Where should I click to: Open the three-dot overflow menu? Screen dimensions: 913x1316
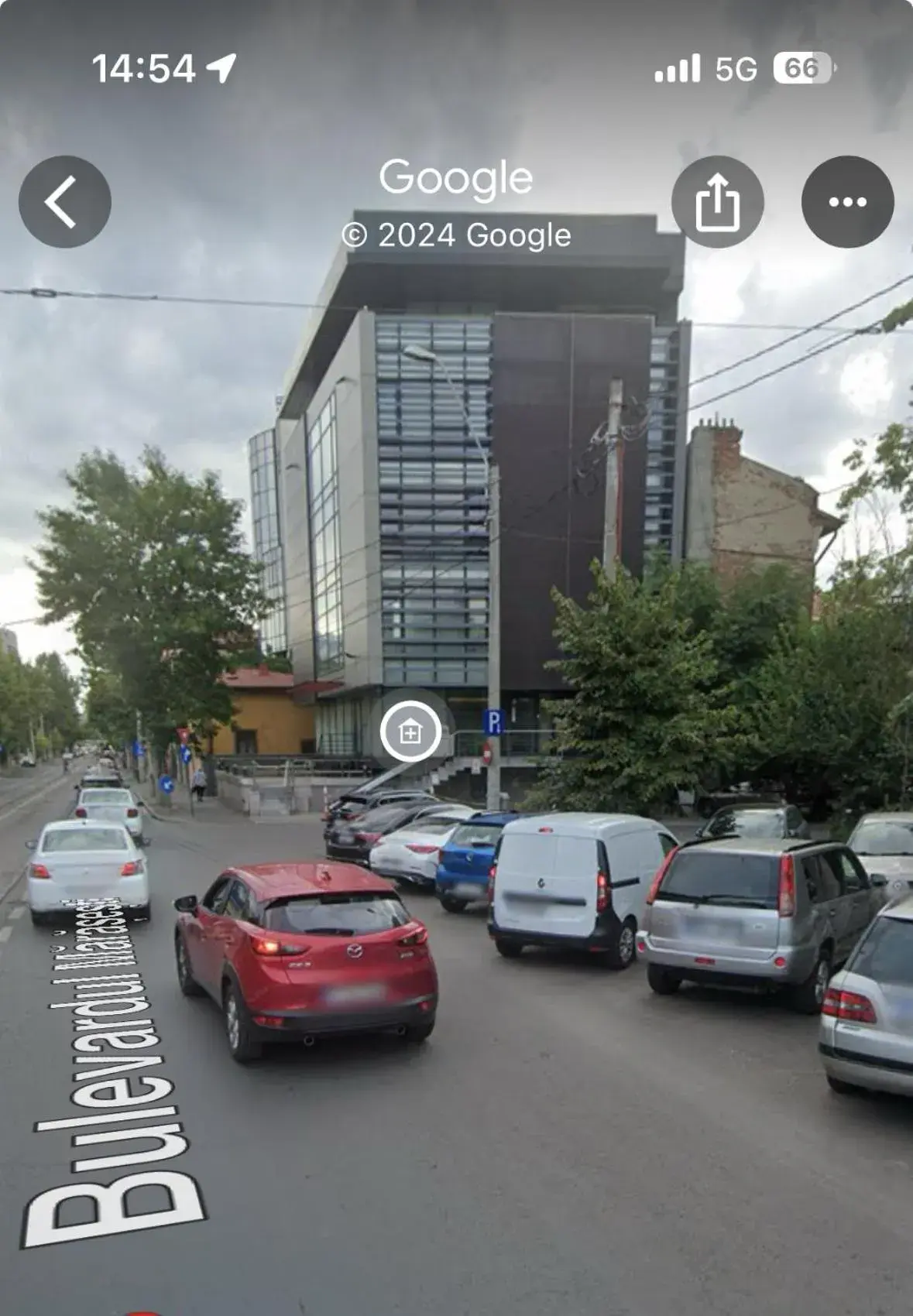847,202
